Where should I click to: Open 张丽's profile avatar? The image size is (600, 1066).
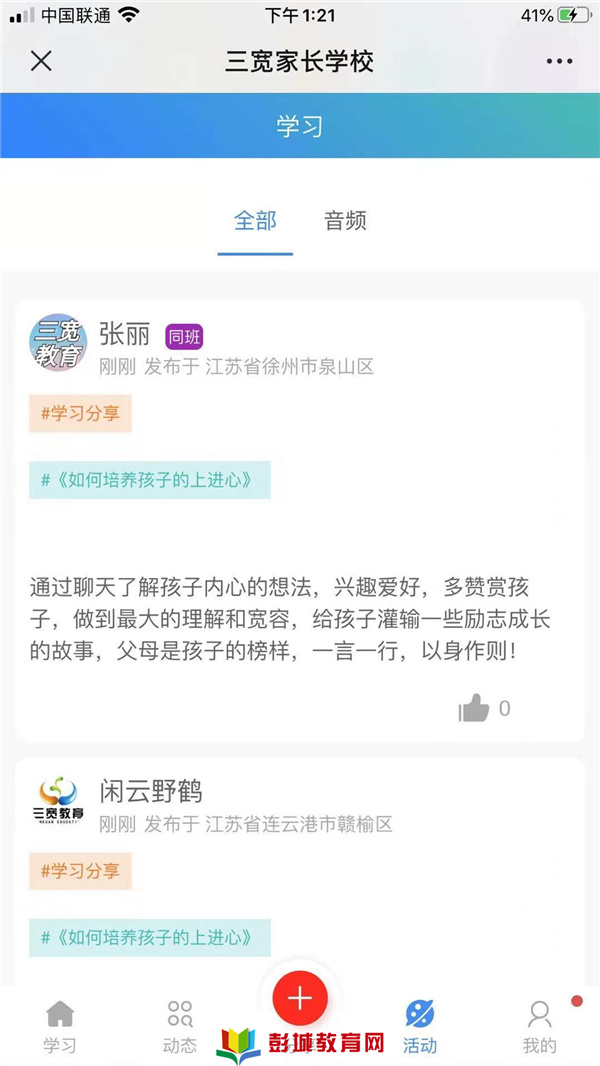[58, 342]
